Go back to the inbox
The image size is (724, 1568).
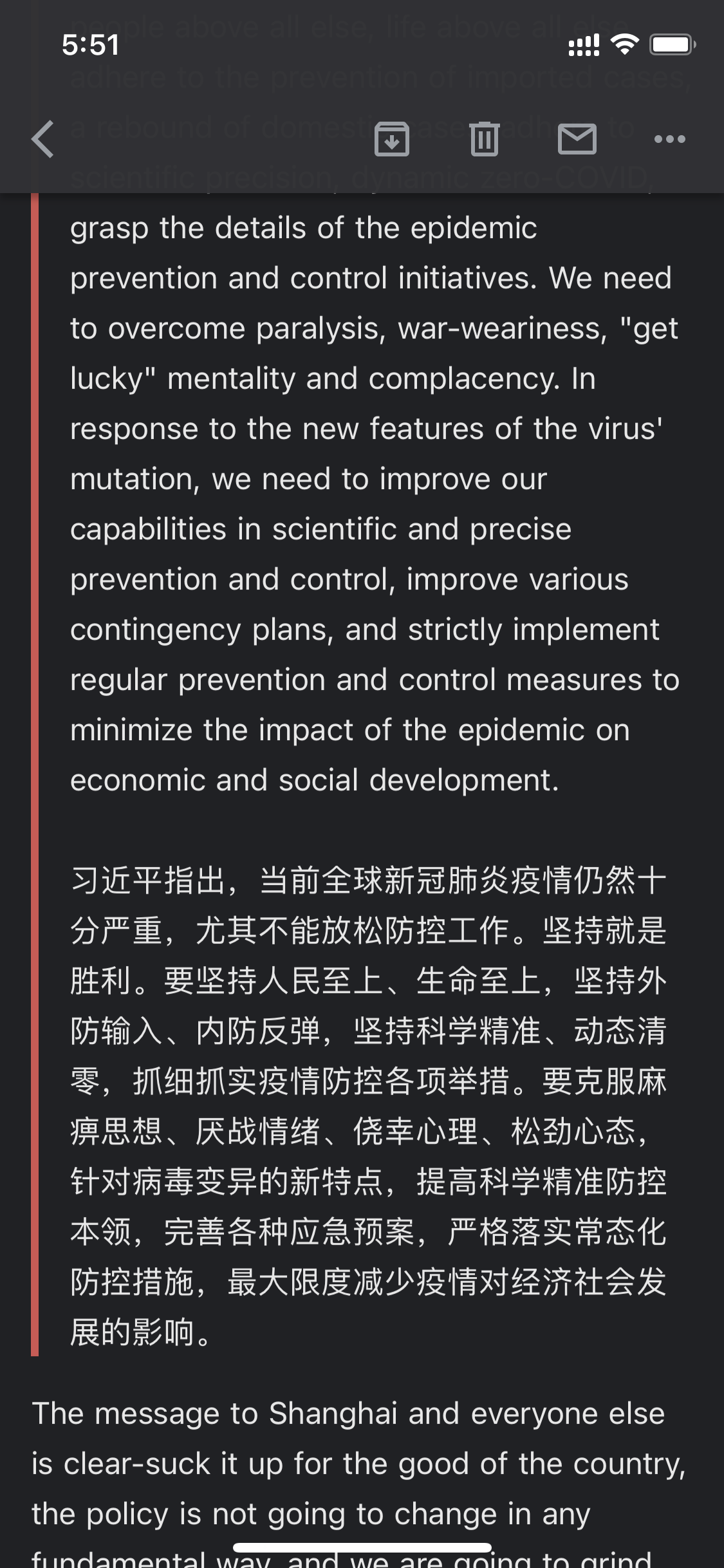(x=43, y=139)
